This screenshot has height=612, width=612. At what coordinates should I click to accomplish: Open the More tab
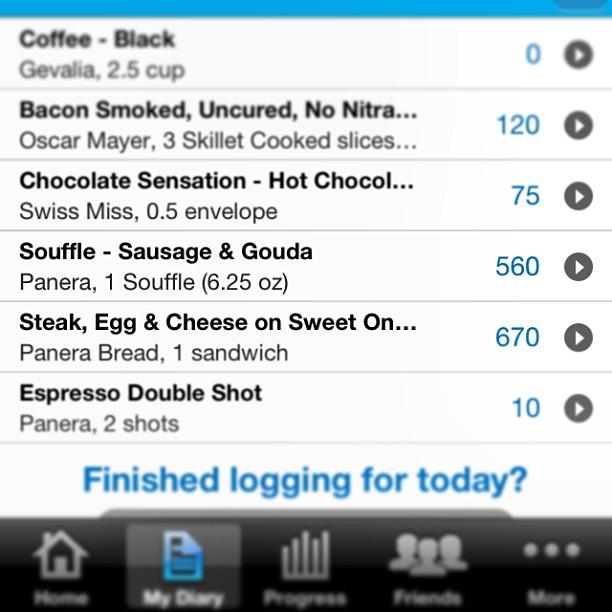tap(551, 567)
